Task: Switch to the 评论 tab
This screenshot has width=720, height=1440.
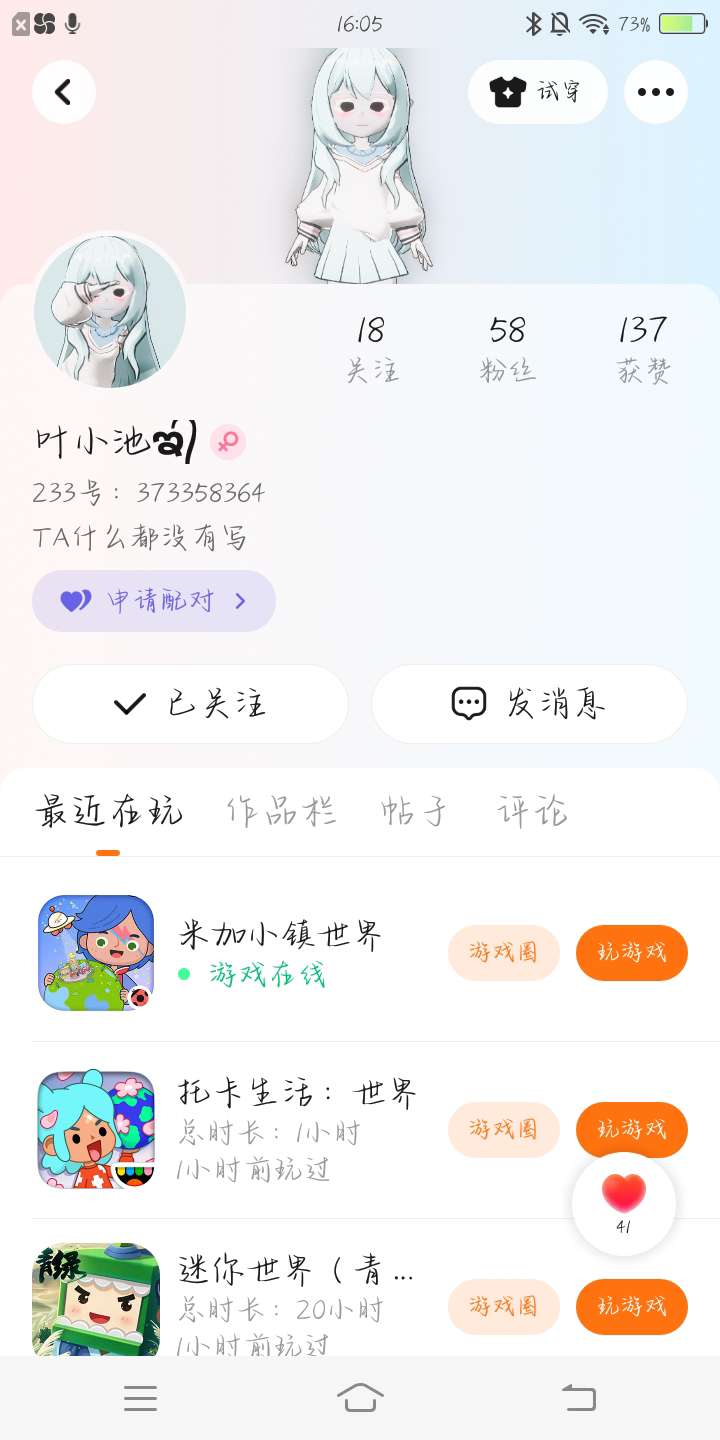Action: [532, 811]
